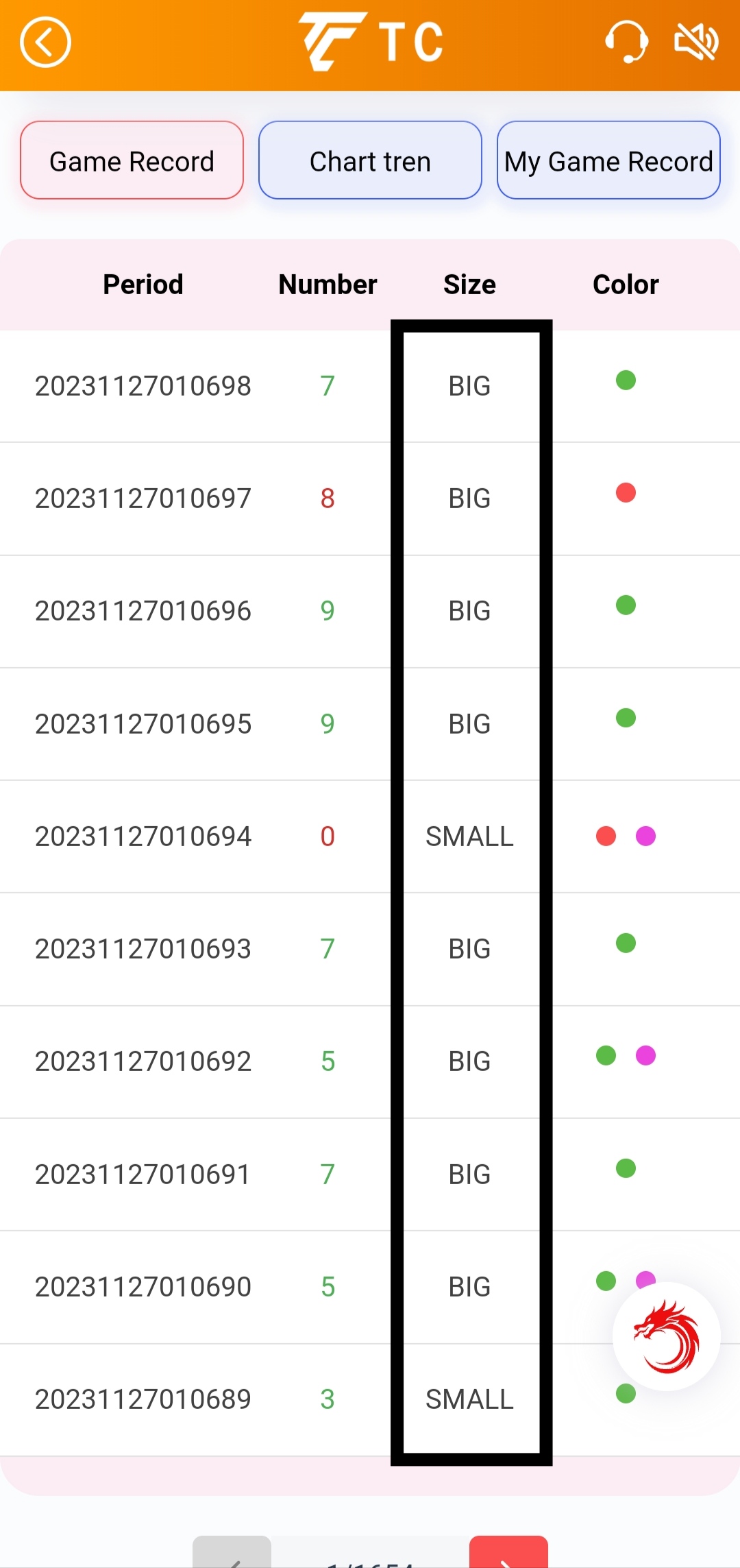740x1568 pixels.
Task: Tap the floating red dragon button
Action: click(x=666, y=1336)
